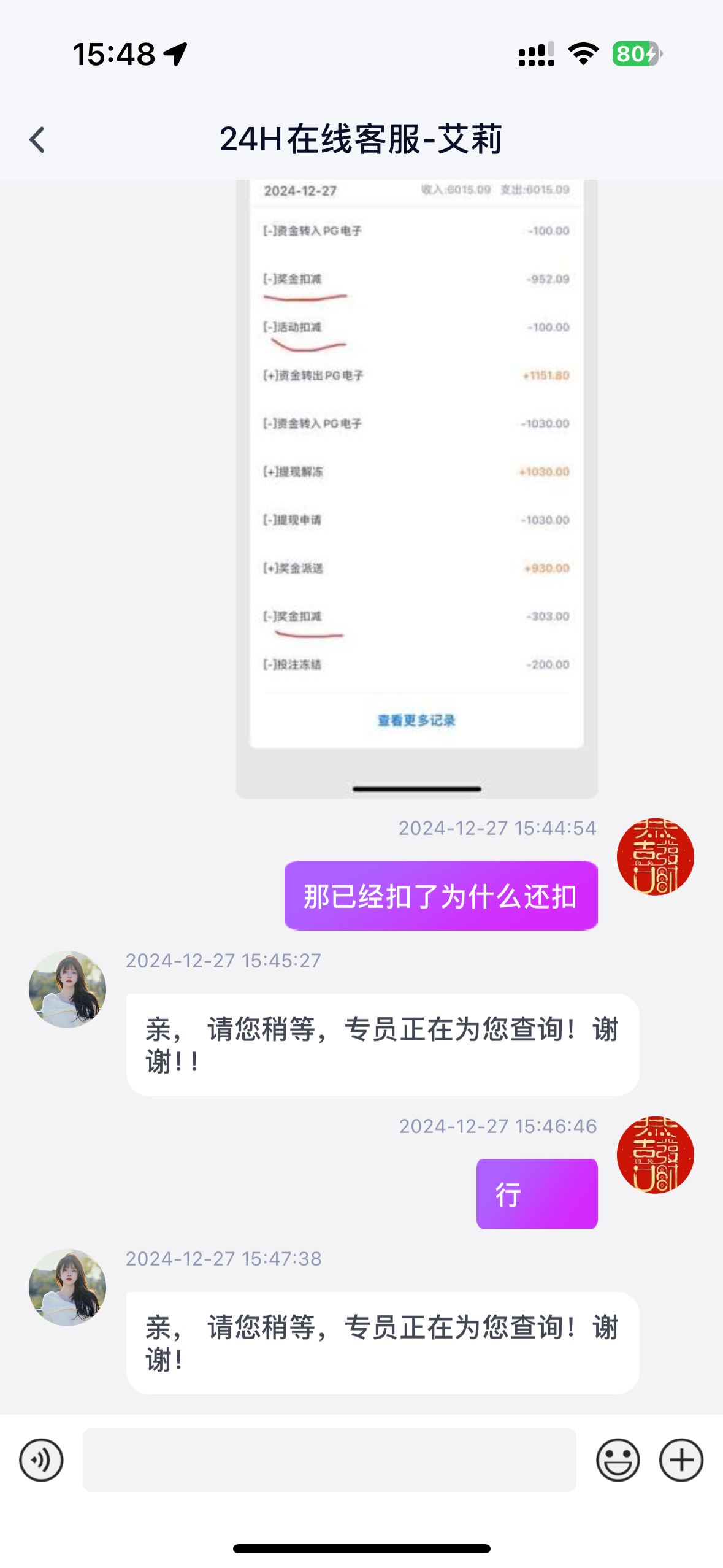Open the plus attachment menu

pyautogui.click(x=681, y=1460)
